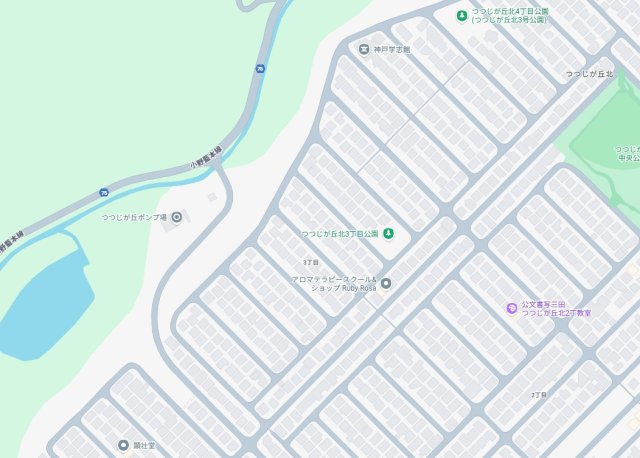Select the 神戸学志館 place marker
The height and width of the screenshot is (458, 640).
(363, 48)
